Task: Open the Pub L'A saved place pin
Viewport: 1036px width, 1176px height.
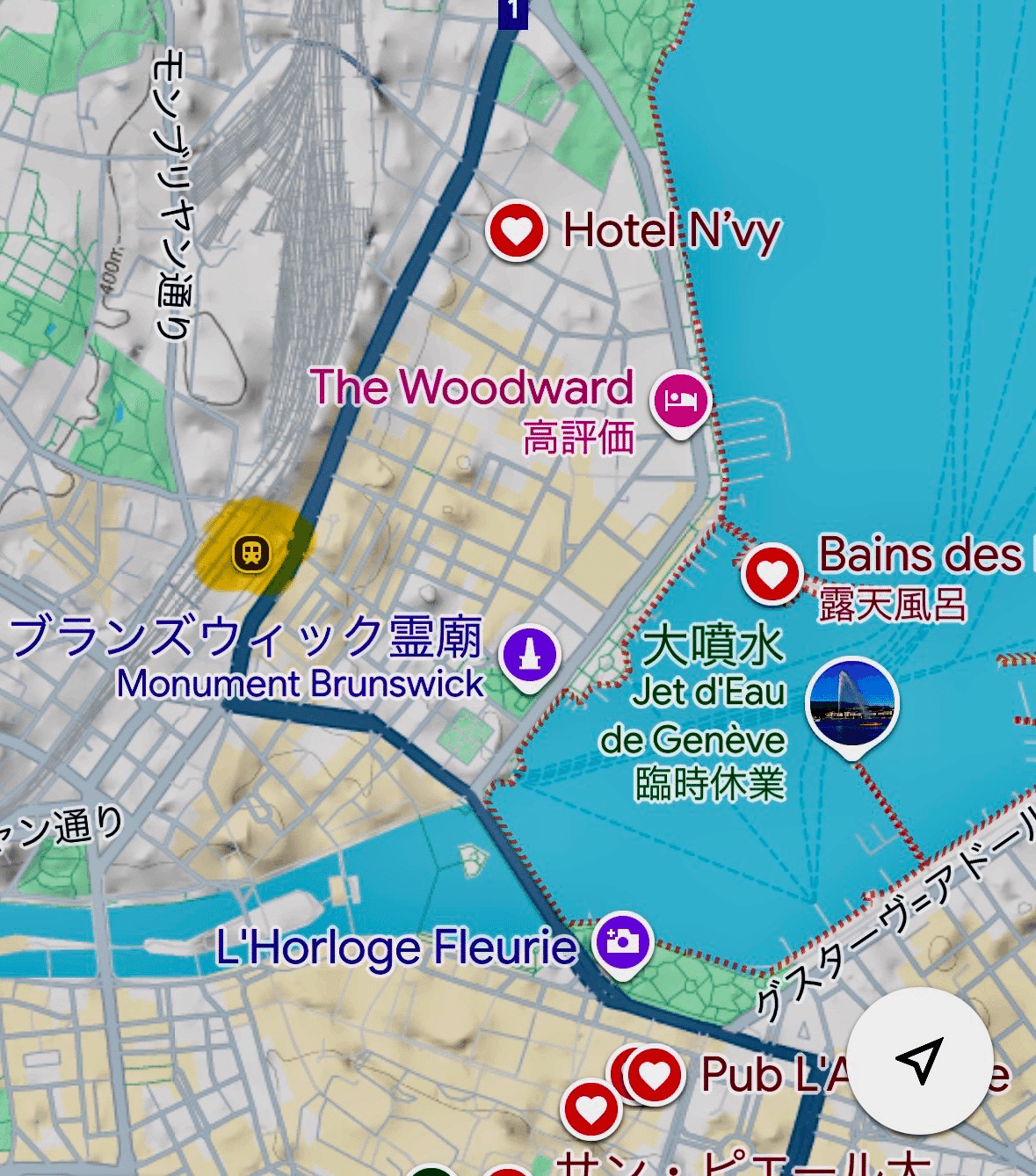Action: point(655,1074)
